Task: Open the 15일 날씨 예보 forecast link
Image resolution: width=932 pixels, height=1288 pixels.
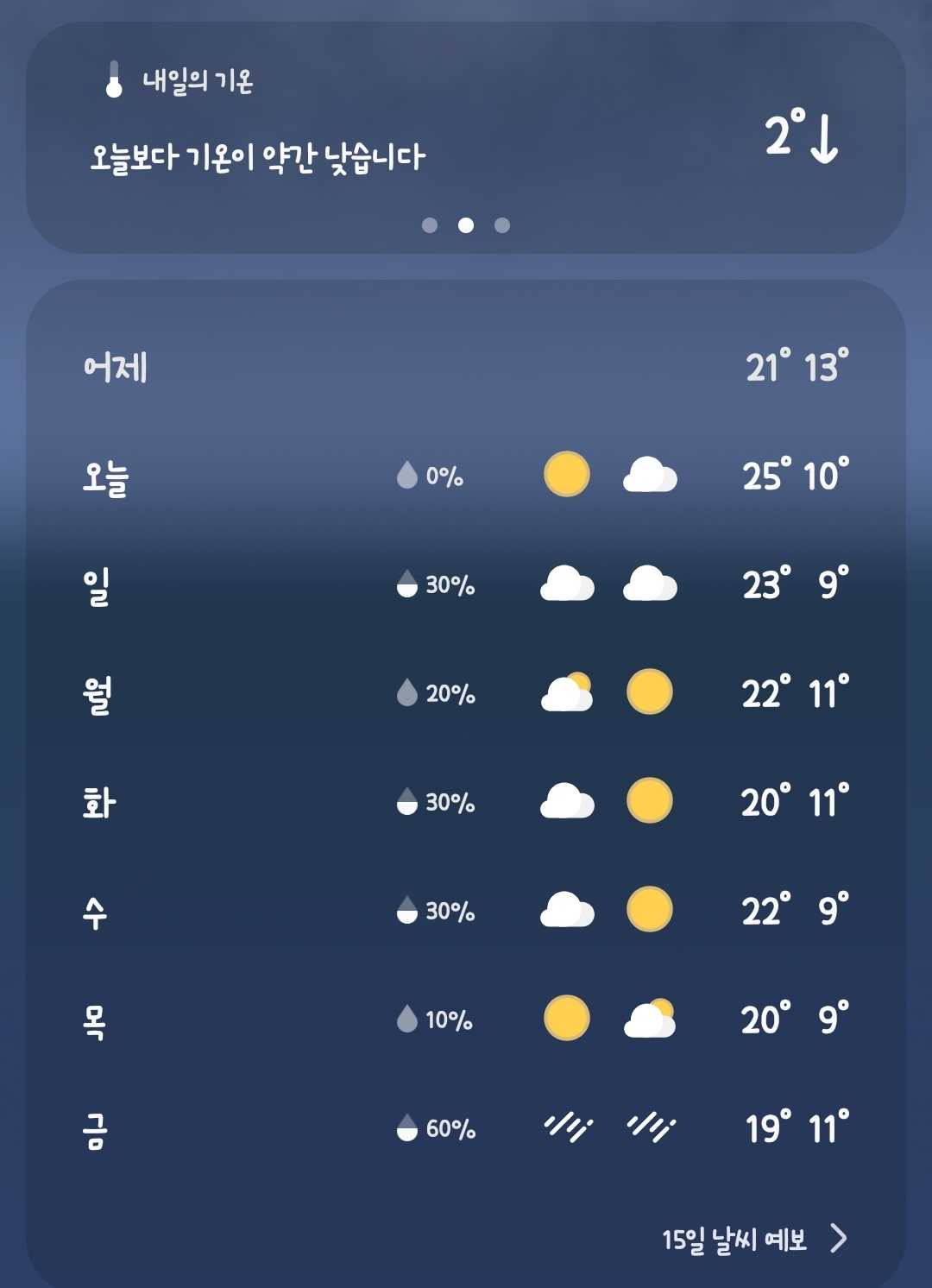Action: pos(754,1240)
